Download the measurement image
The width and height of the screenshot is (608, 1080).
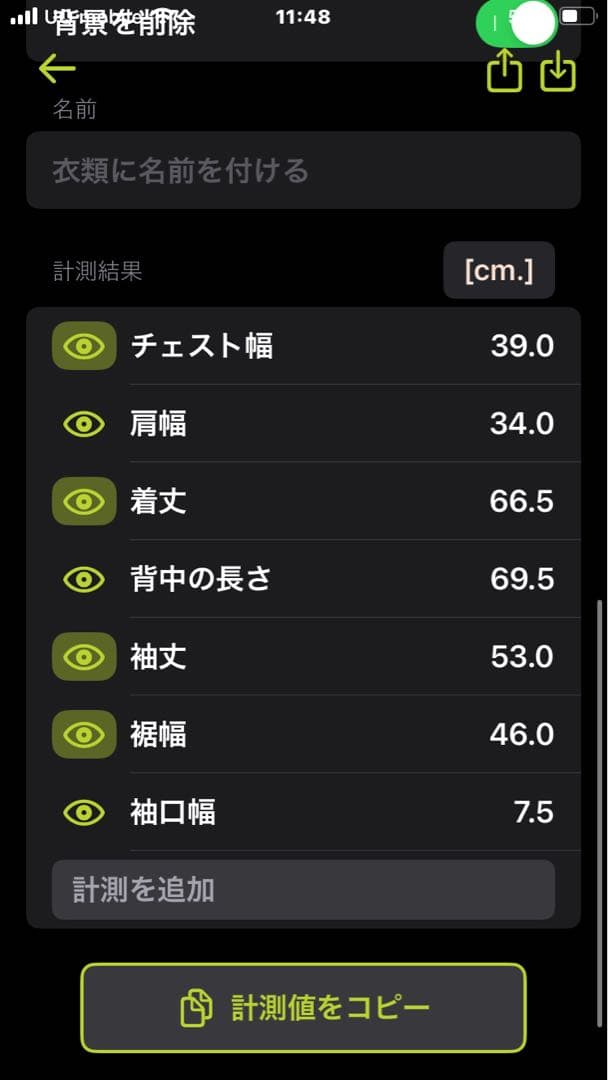(558, 72)
